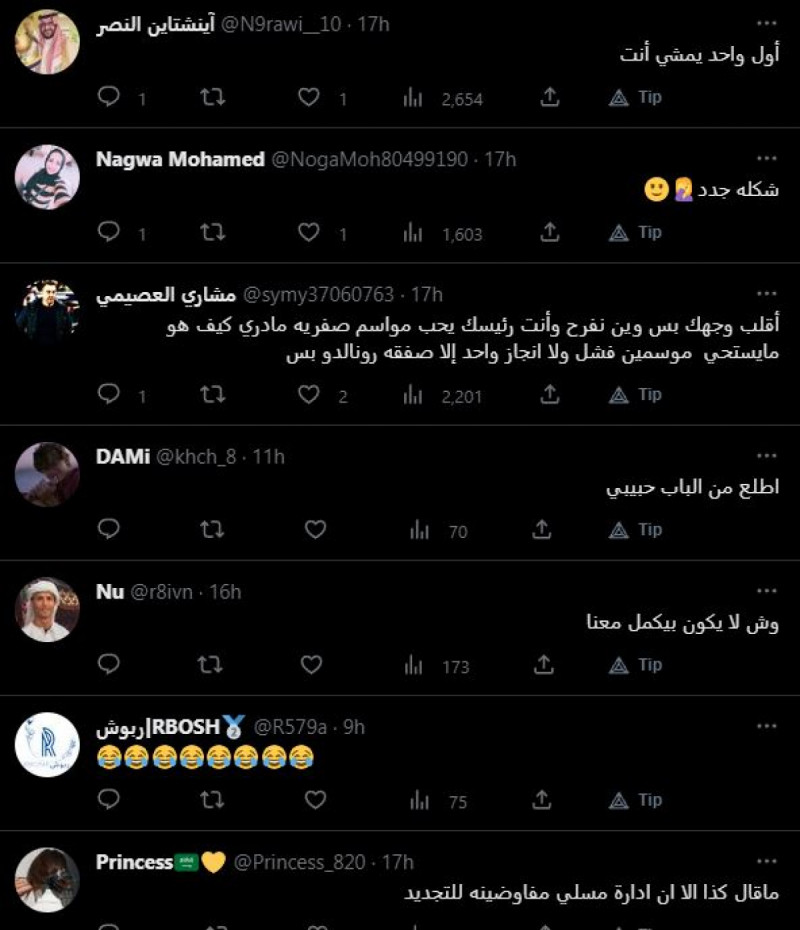This screenshot has height=930, width=800.
Task: Open view analytics showing 2,201 views
Action: 413,395
